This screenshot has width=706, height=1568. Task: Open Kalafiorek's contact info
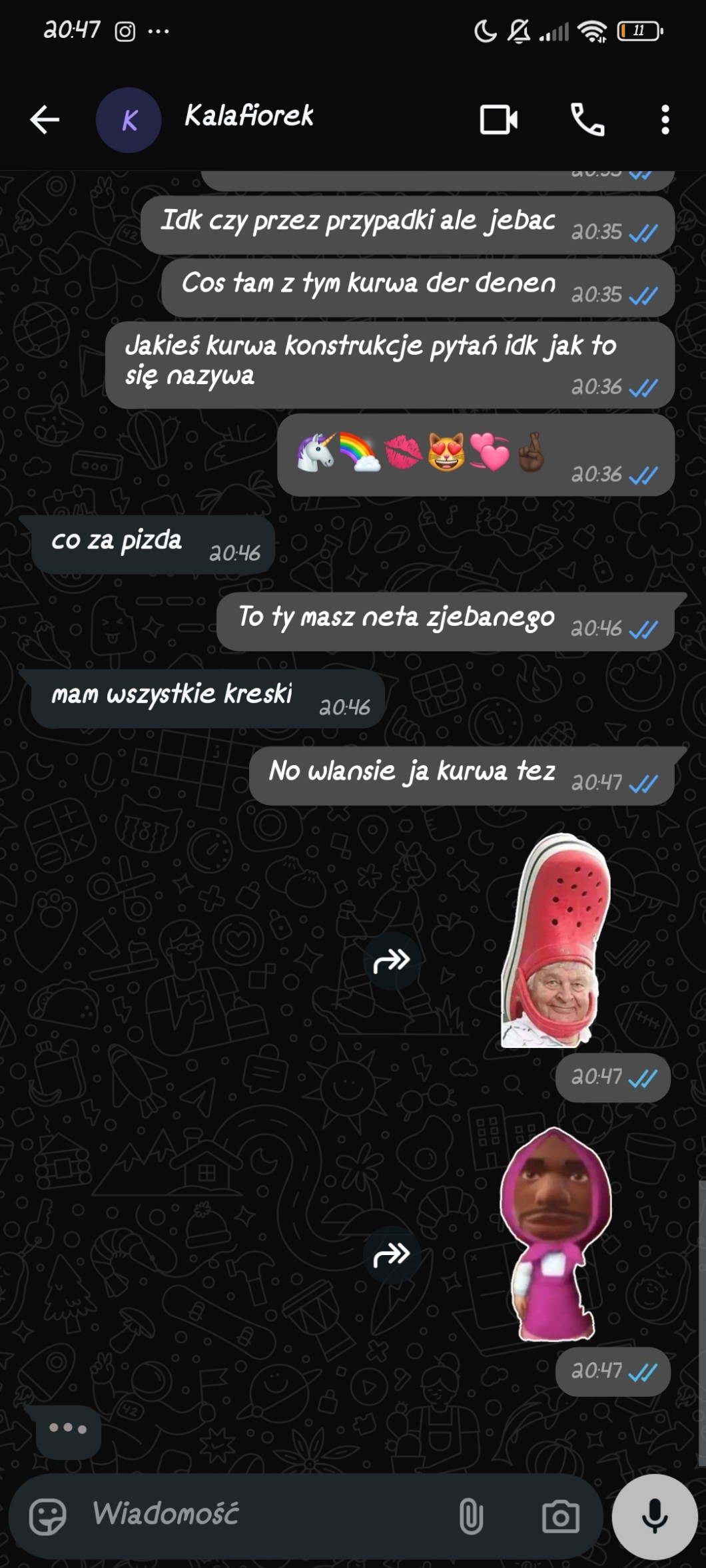[248, 117]
